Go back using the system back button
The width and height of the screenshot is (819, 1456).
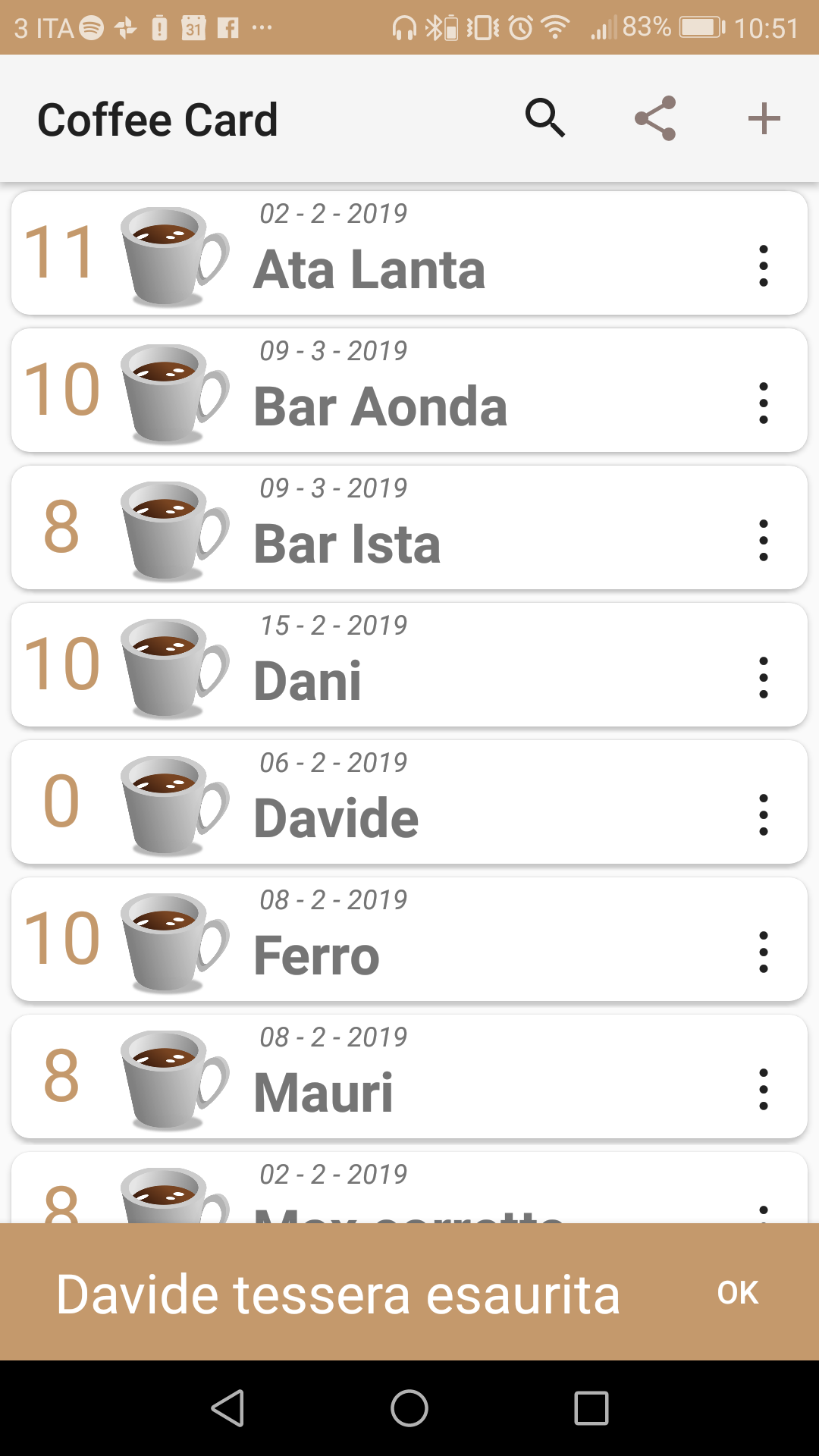tap(227, 1408)
